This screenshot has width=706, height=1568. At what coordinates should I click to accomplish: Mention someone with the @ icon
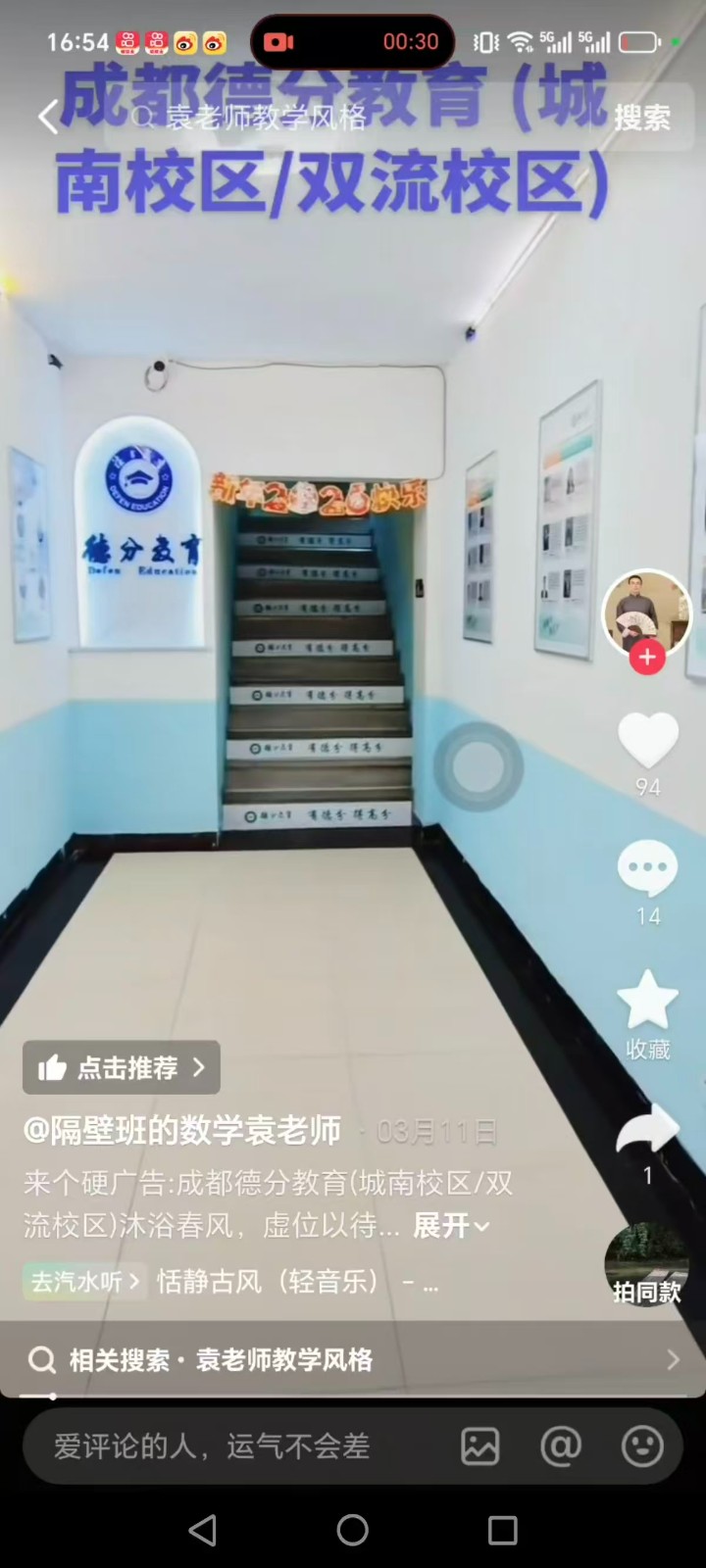point(561,1446)
